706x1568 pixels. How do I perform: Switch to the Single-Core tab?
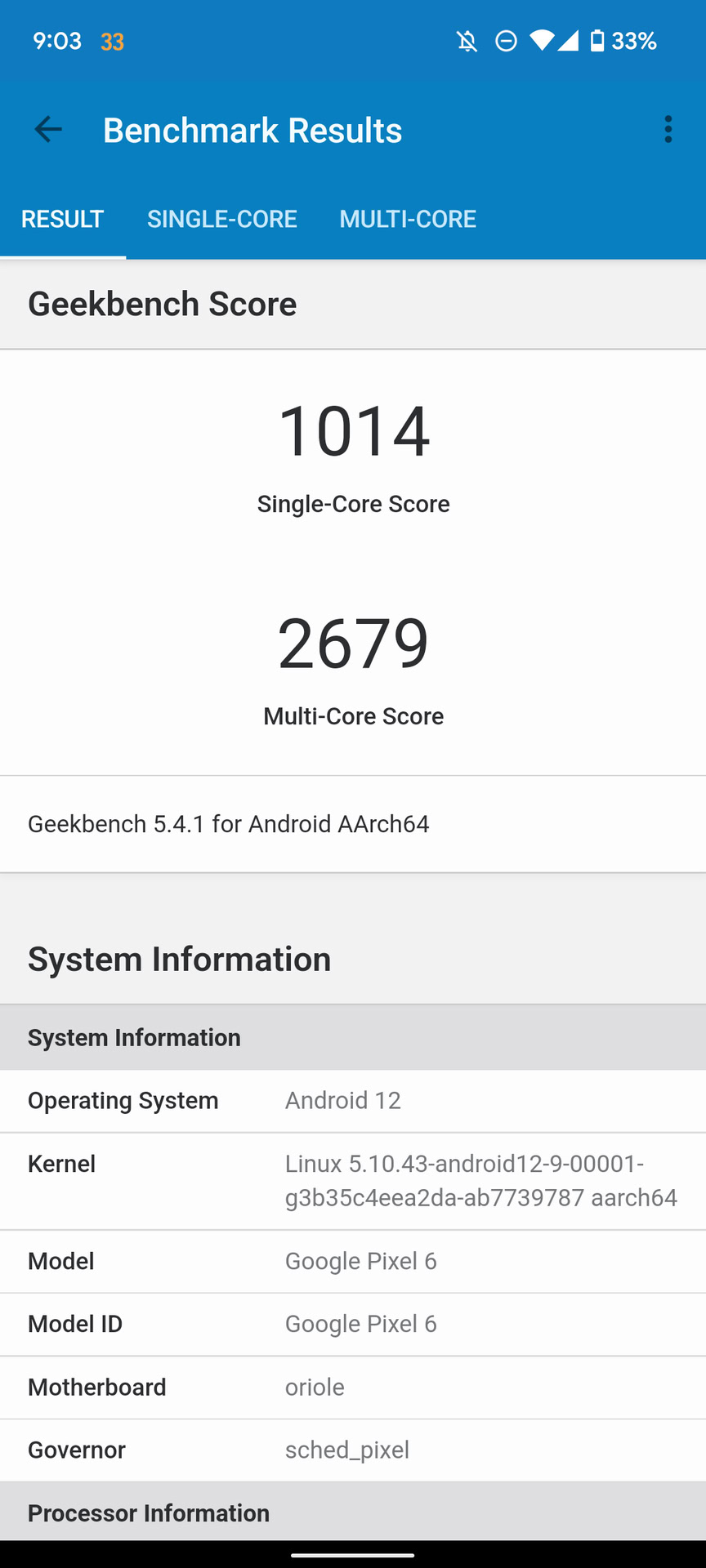point(222,219)
